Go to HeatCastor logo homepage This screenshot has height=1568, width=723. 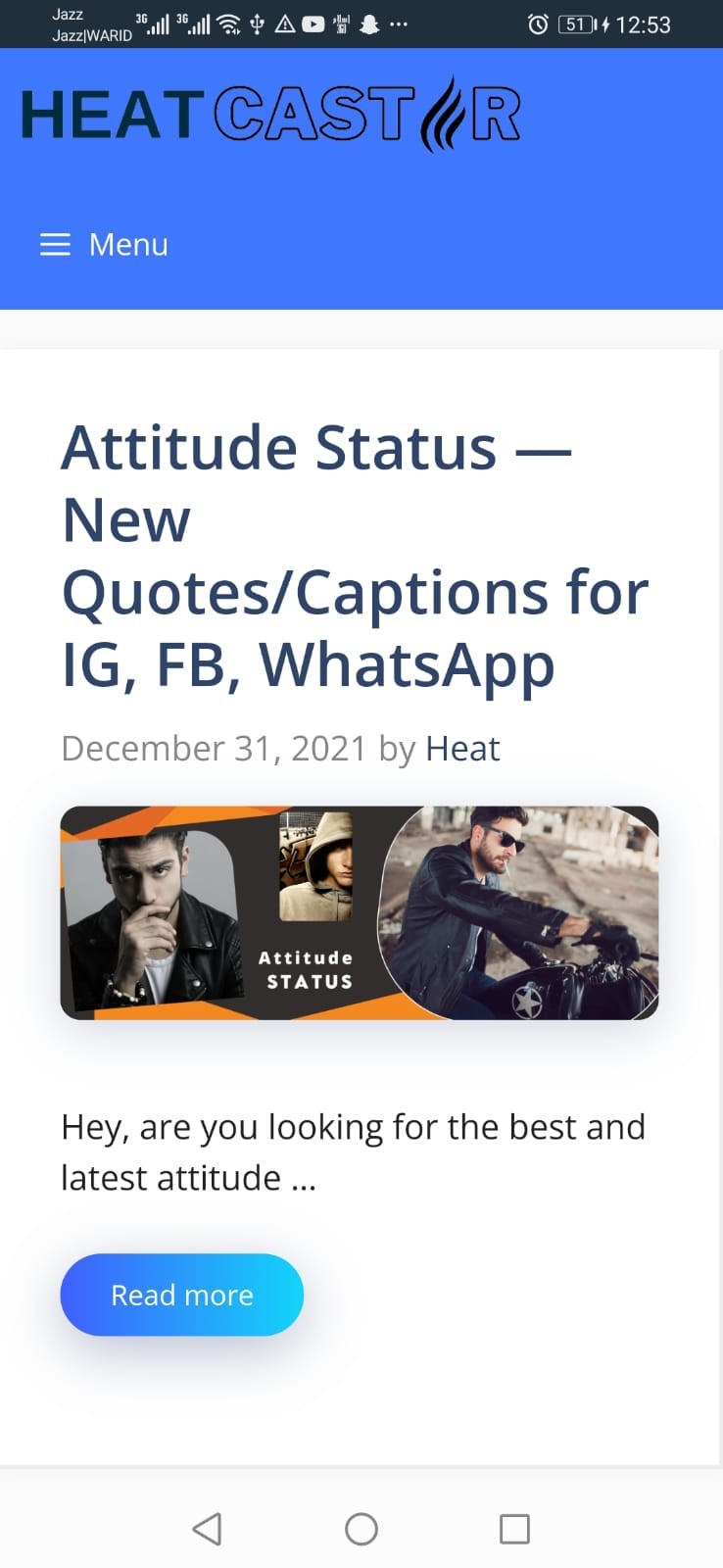pos(270,115)
